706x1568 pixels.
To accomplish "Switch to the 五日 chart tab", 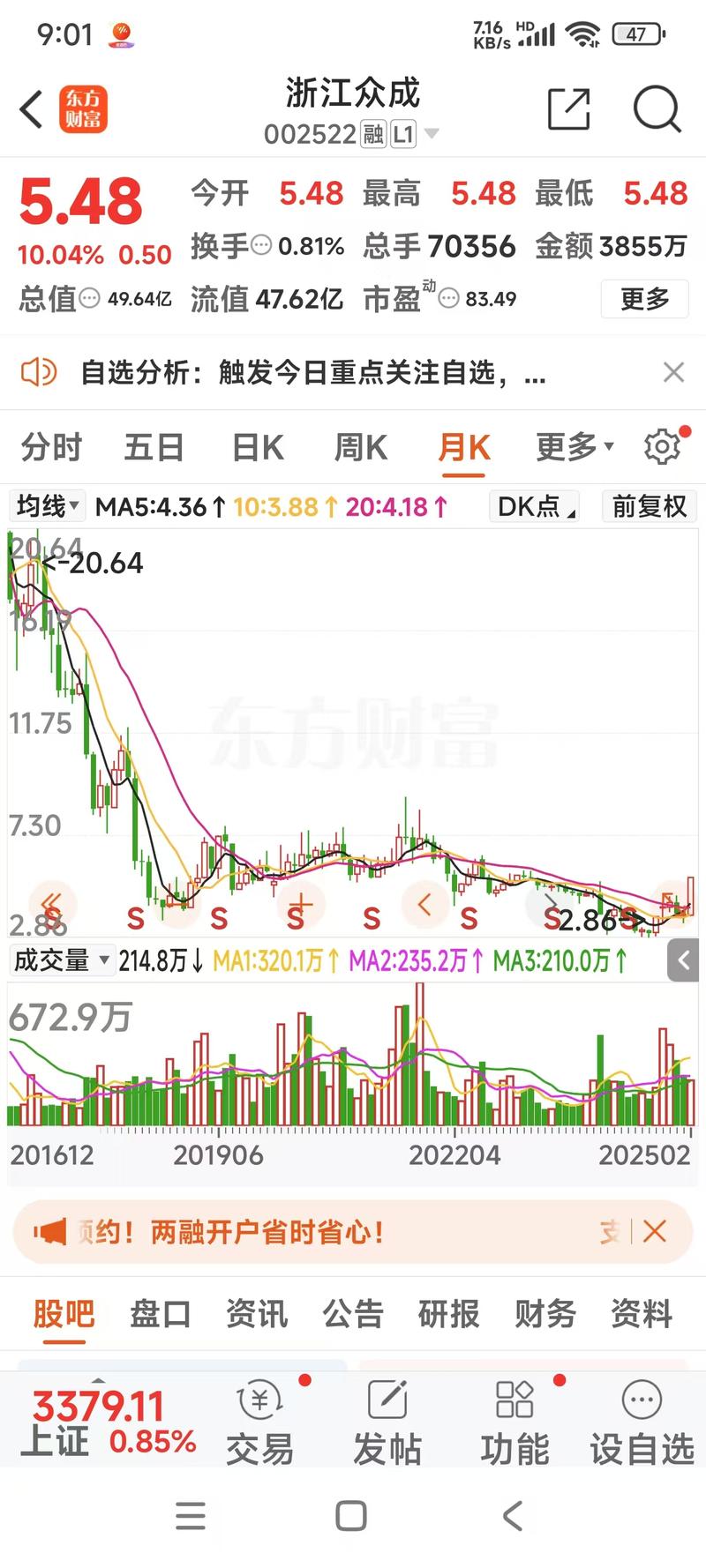I will click(x=154, y=448).
